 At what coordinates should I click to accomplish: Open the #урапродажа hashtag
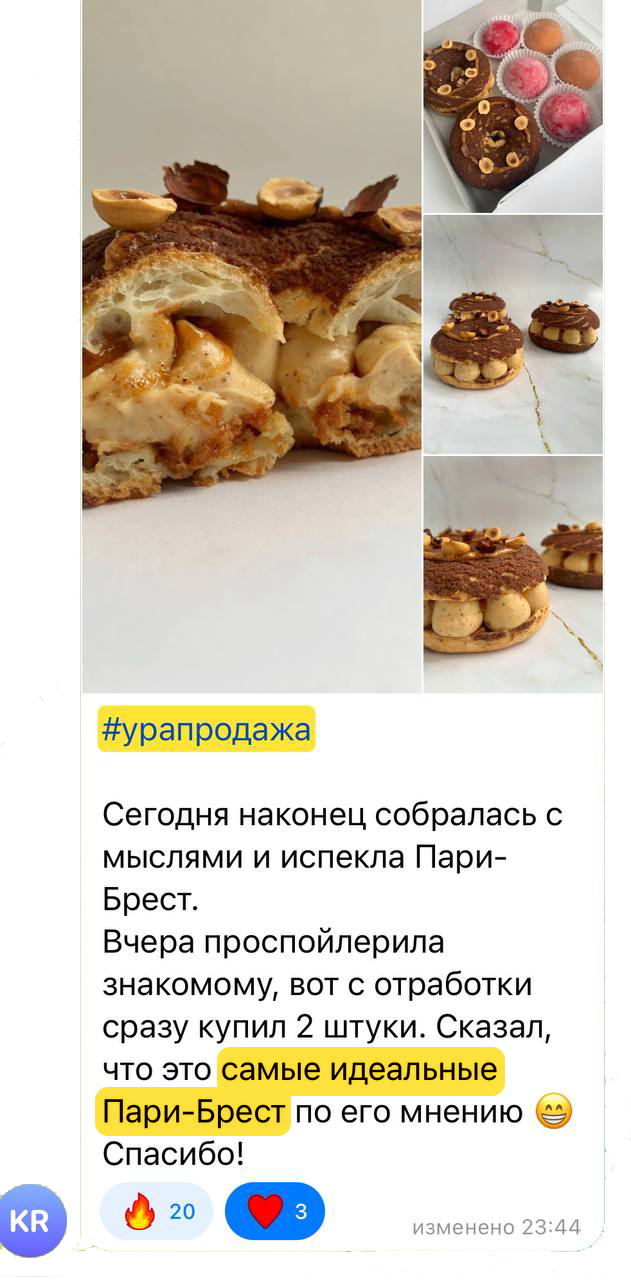[206, 730]
